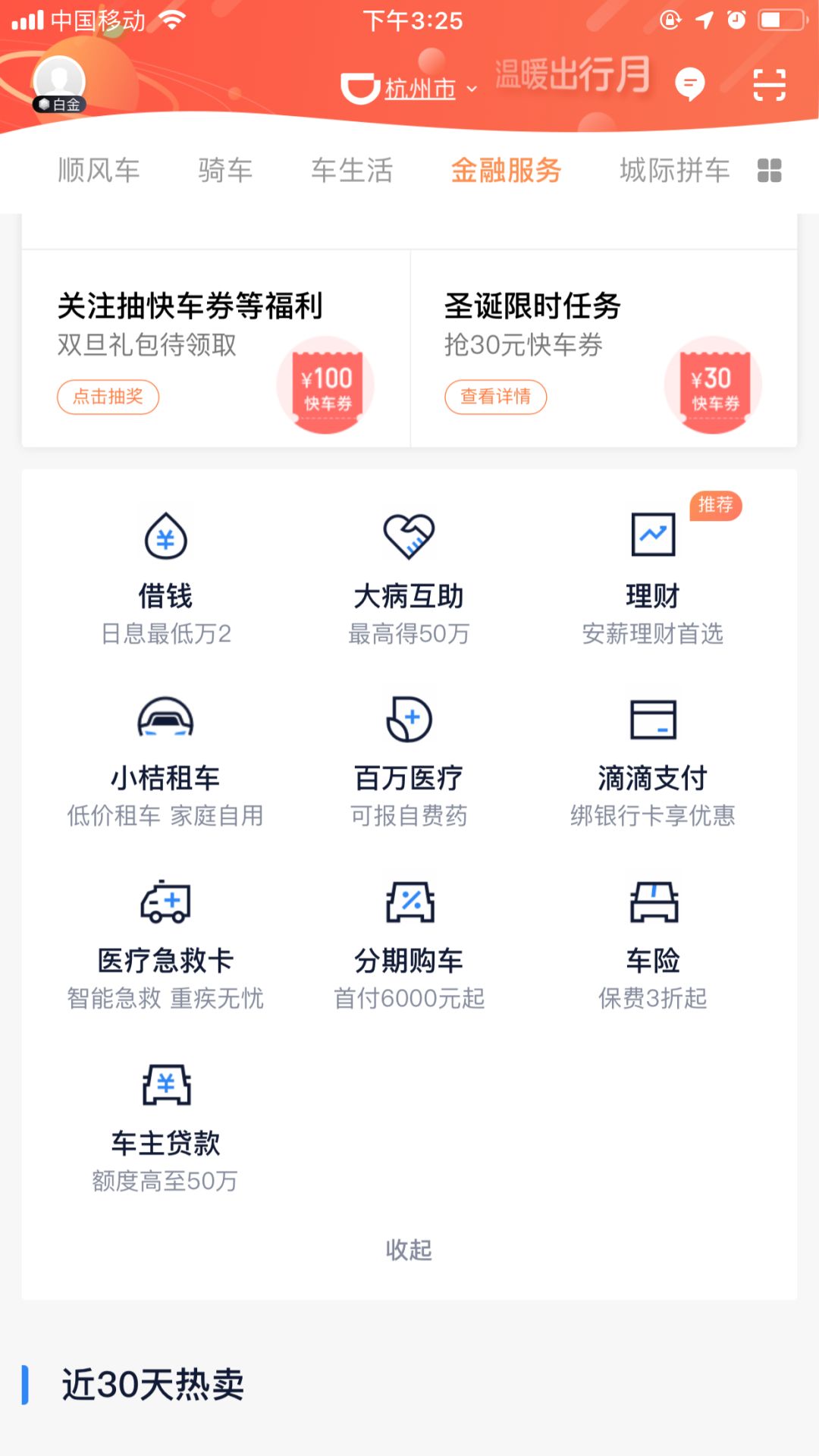Open the all-services grid icon

tap(769, 171)
